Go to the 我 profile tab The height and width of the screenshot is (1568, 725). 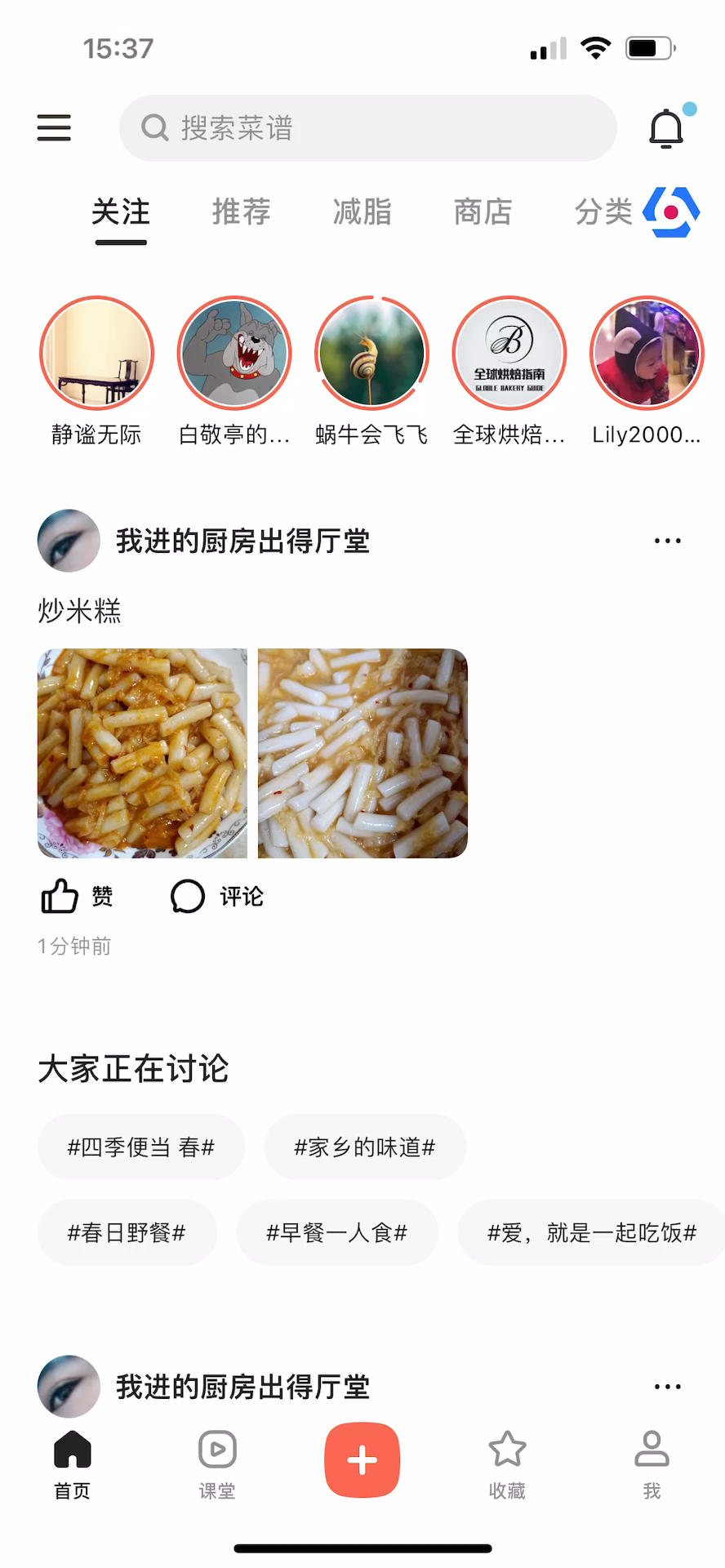coord(652,1464)
